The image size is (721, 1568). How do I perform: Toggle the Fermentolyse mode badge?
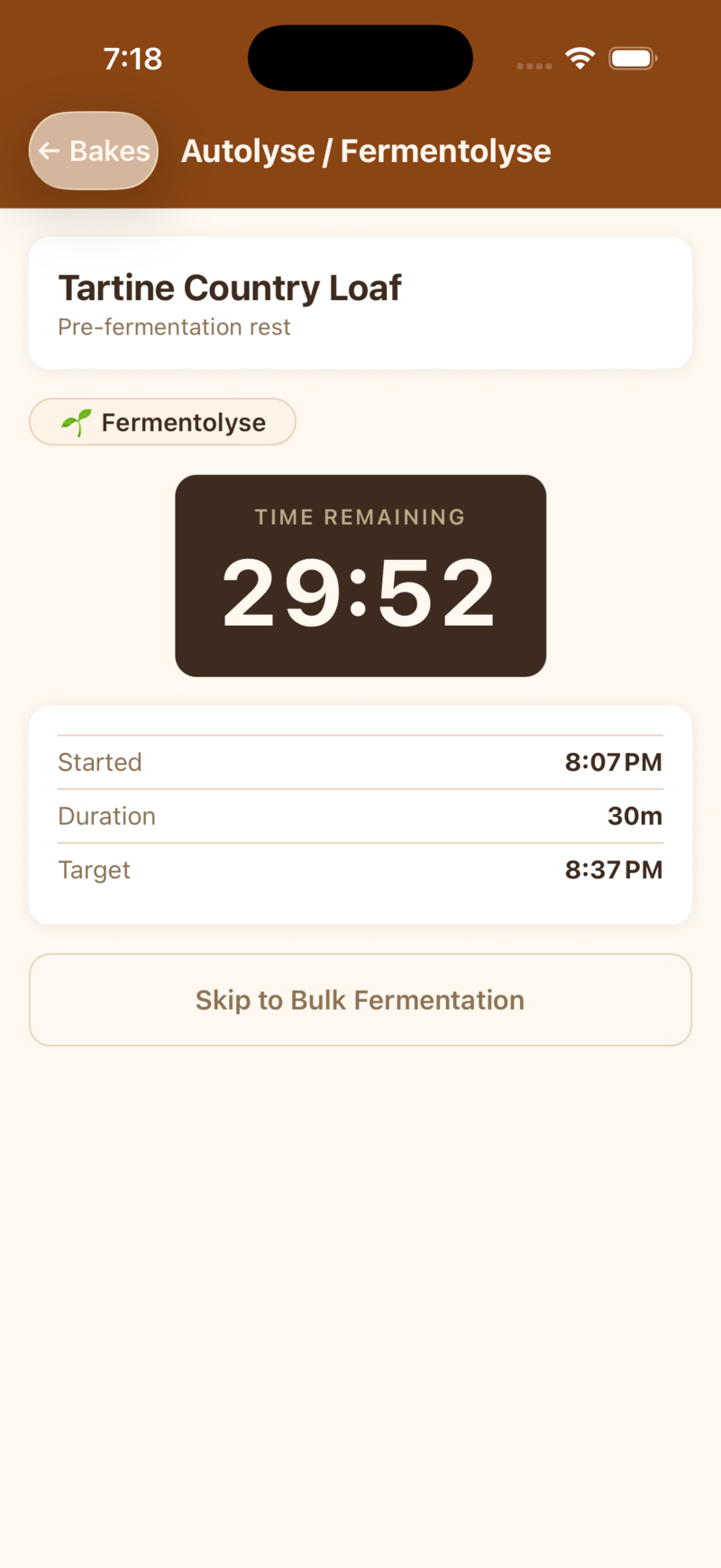click(162, 421)
